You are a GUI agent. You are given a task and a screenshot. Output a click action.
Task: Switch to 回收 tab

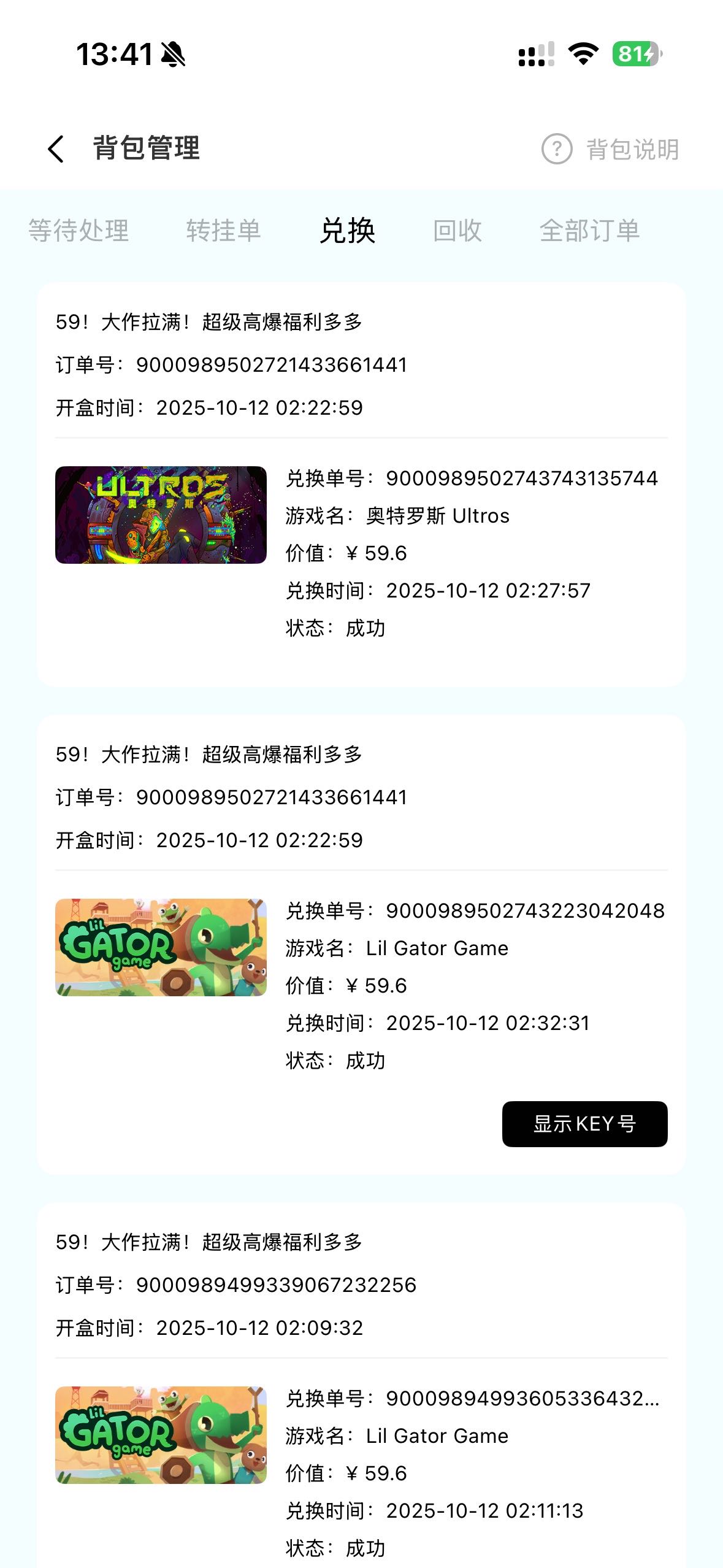coord(457,231)
